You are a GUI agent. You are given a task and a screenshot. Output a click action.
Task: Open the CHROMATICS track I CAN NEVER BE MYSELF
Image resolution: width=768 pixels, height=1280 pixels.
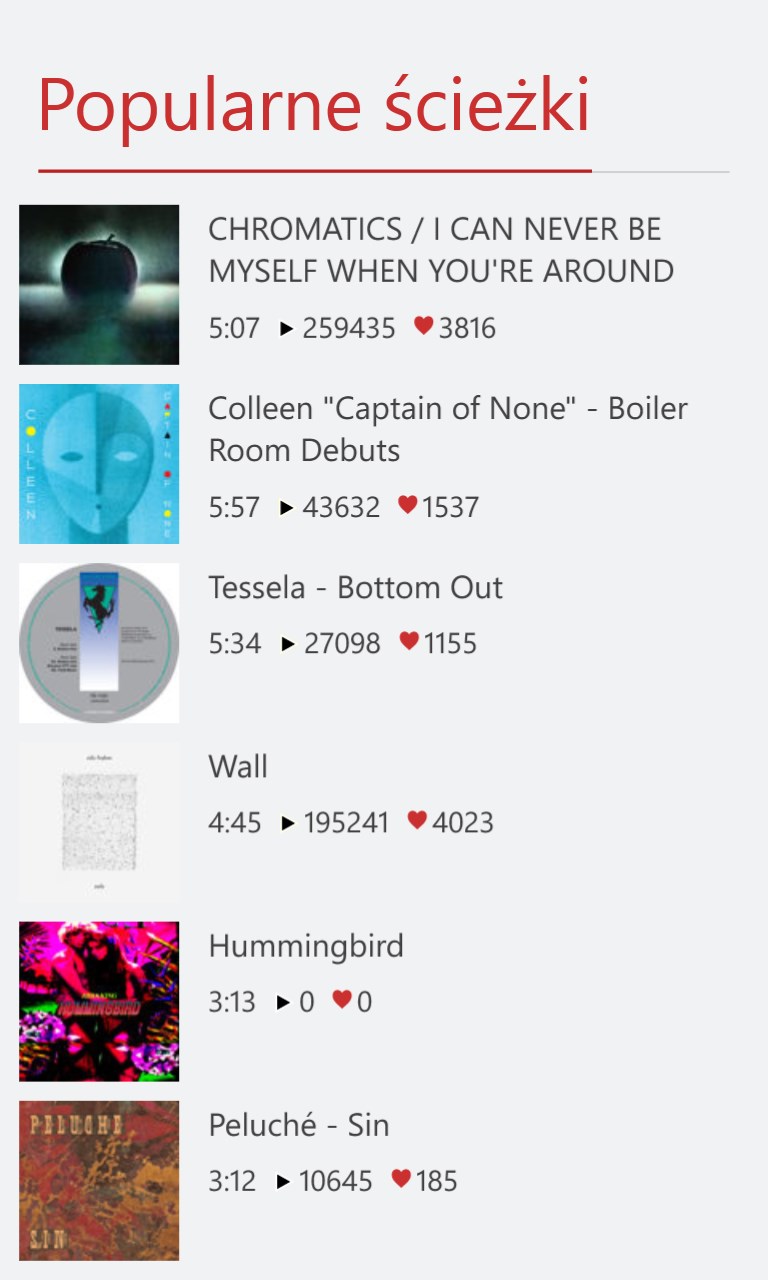coord(440,250)
